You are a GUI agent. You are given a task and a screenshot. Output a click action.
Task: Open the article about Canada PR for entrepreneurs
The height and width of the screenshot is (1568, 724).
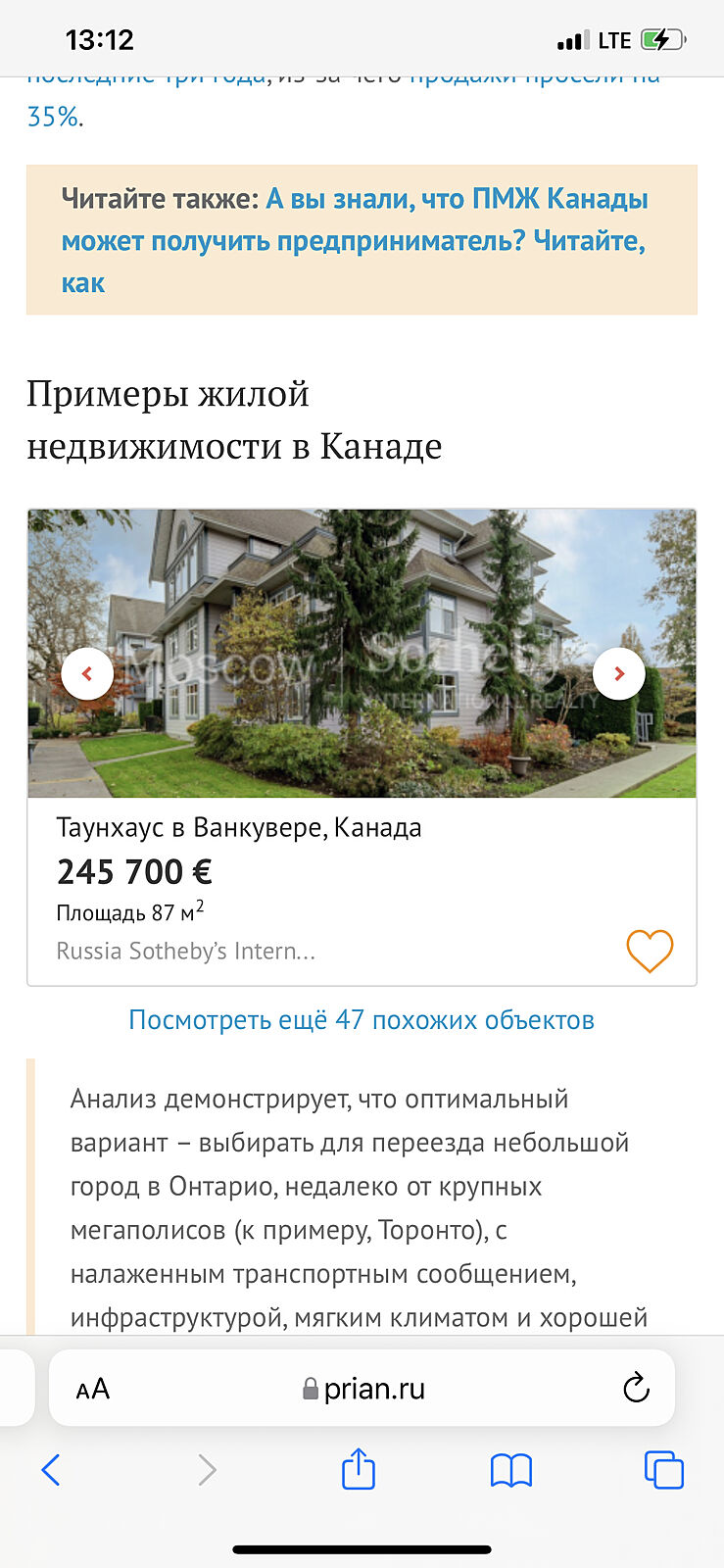point(354,241)
